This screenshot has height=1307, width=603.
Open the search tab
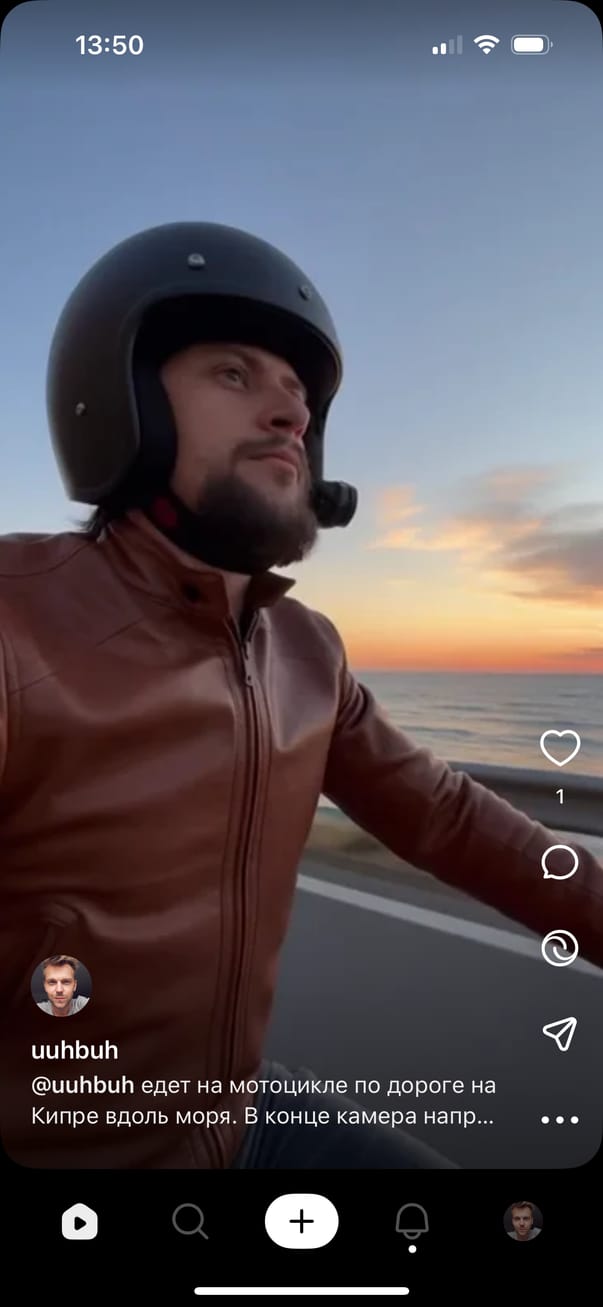(190, 1221)
